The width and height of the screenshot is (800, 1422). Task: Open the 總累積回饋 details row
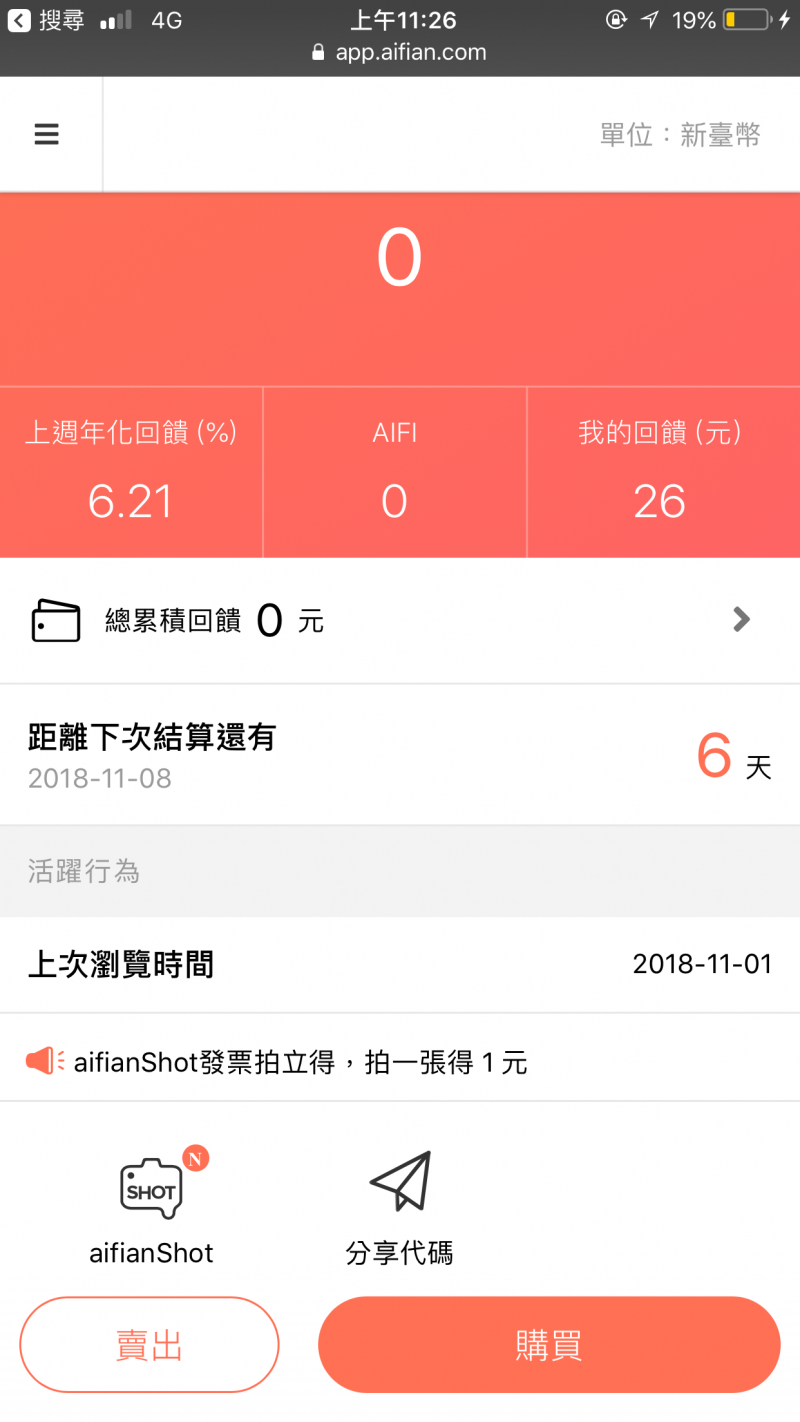400,621
